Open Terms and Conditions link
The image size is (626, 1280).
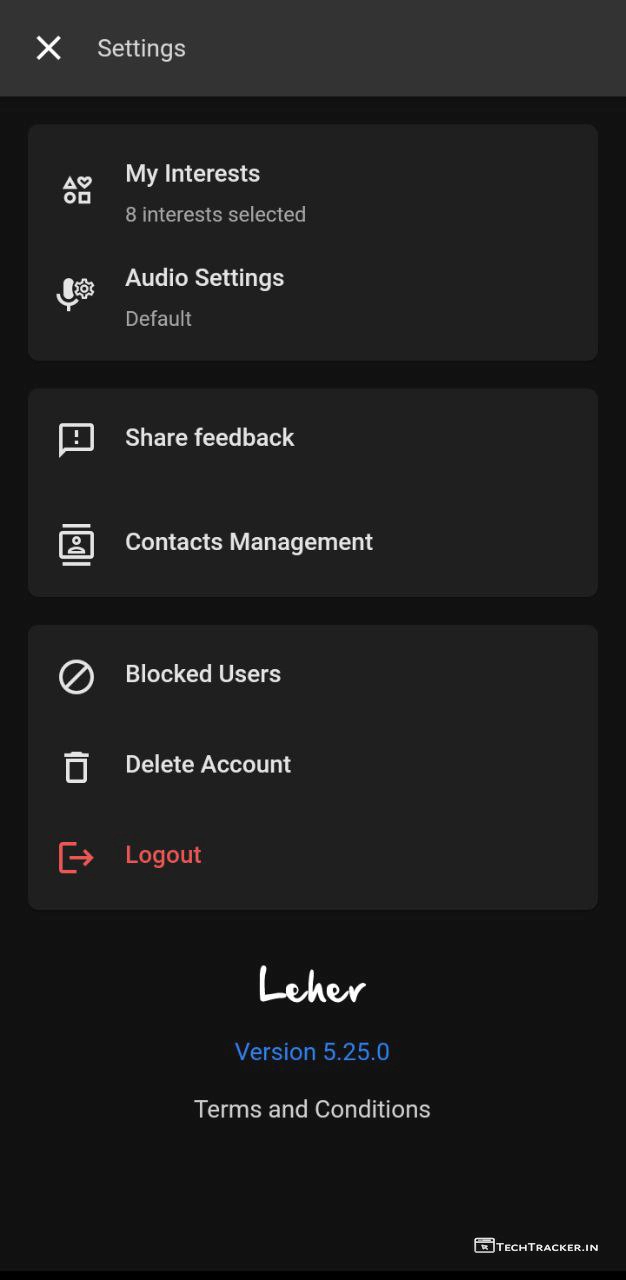pos(312,1109)
